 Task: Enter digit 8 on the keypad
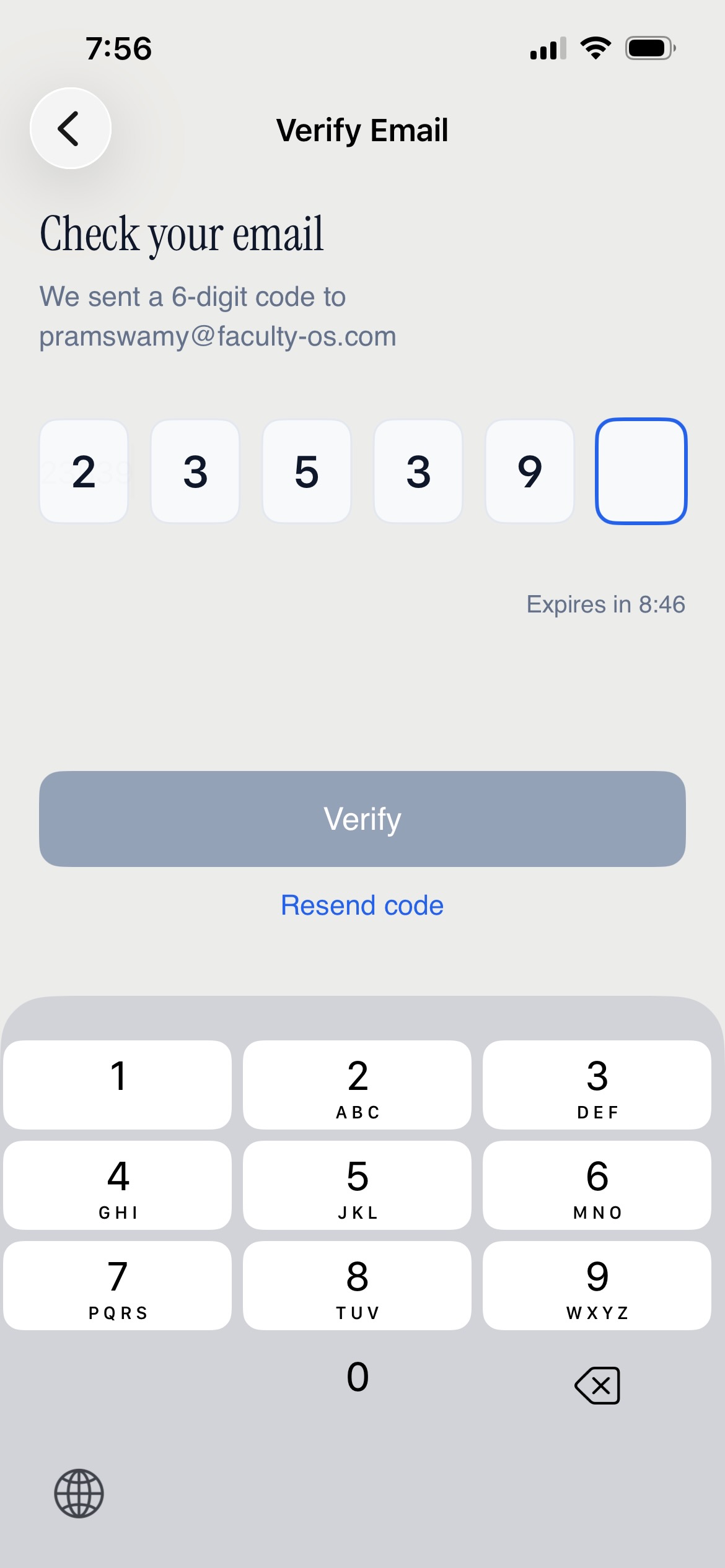(357, 1285)
